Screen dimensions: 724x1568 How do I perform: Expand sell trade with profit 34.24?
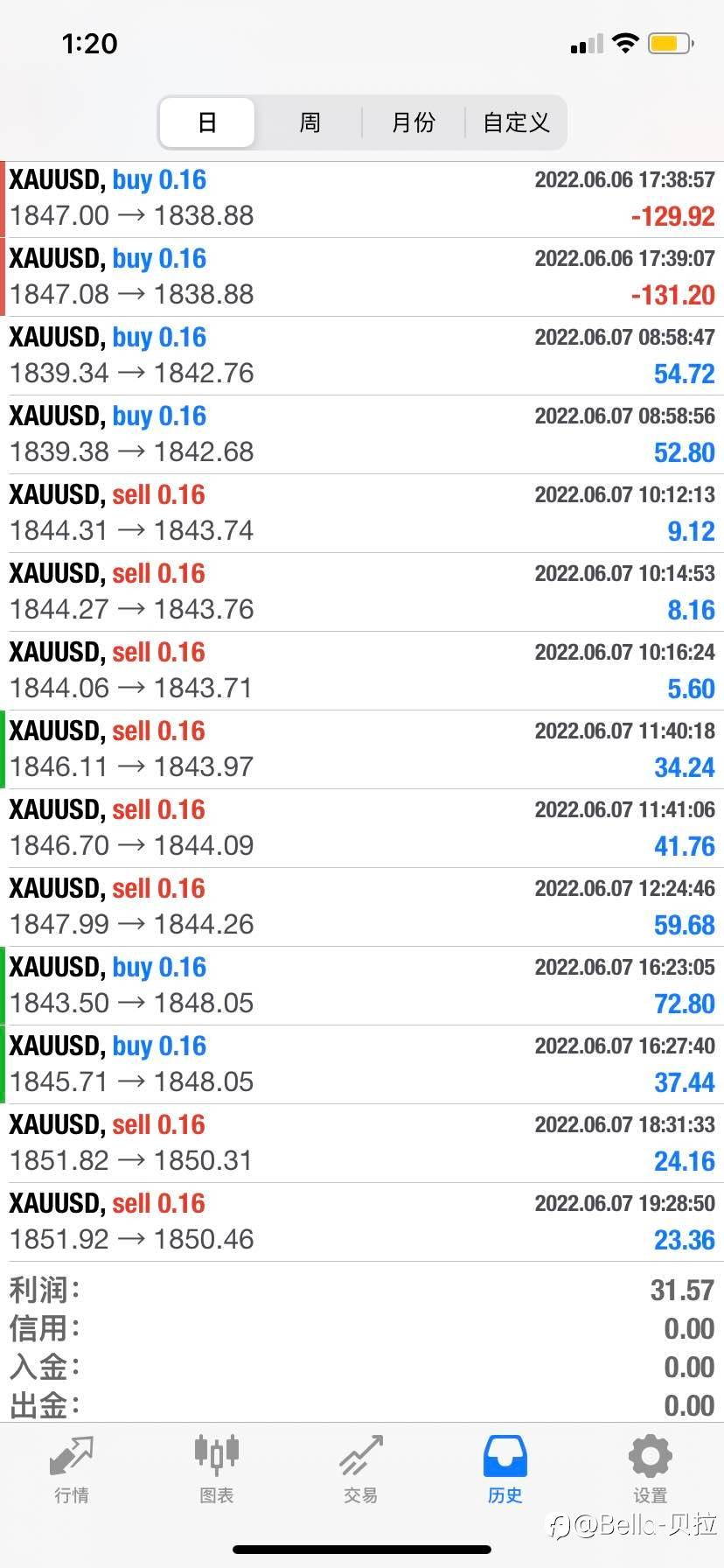(362, 750)
